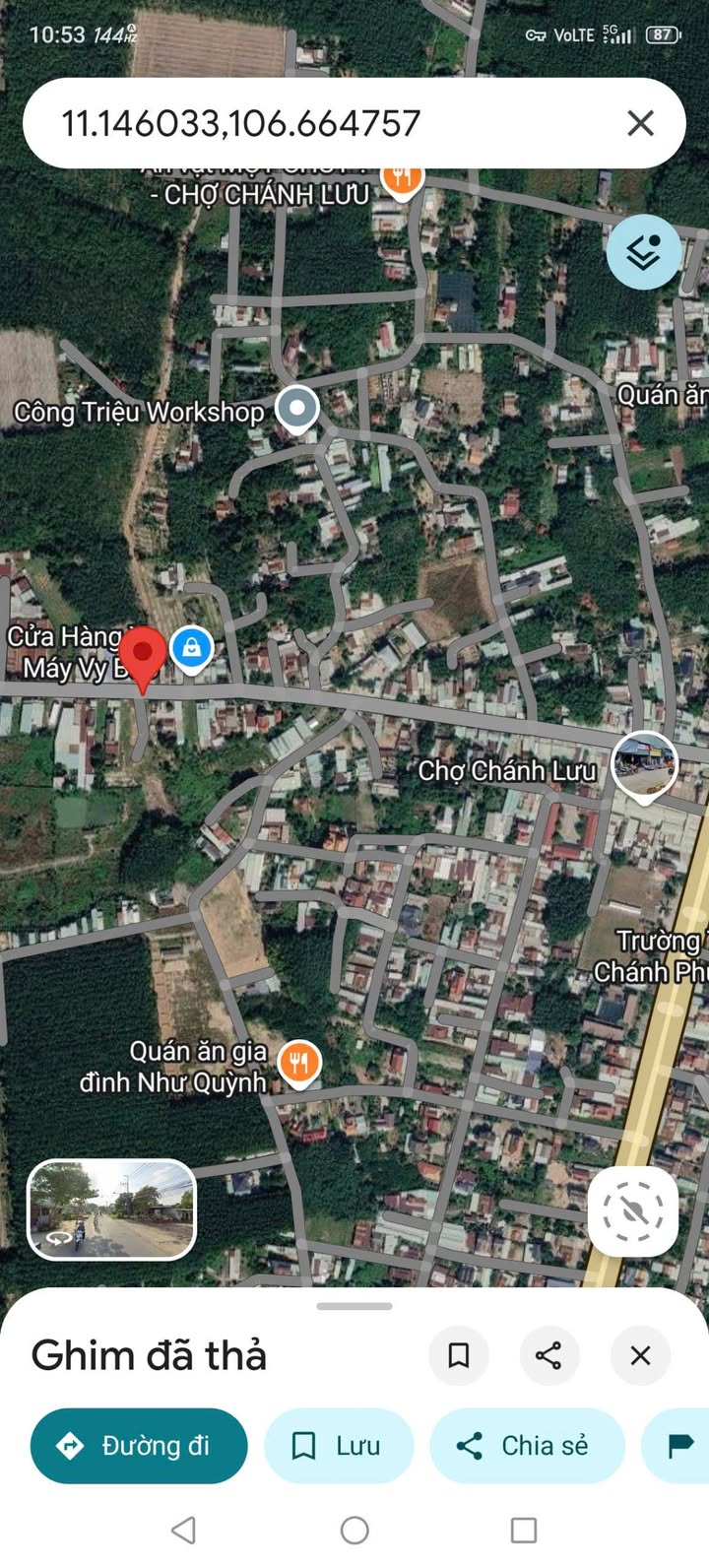Screen dimensions: 709x1568
Task: Tap the blue shopping marker near the pin
Action: (x=192, y=649)
